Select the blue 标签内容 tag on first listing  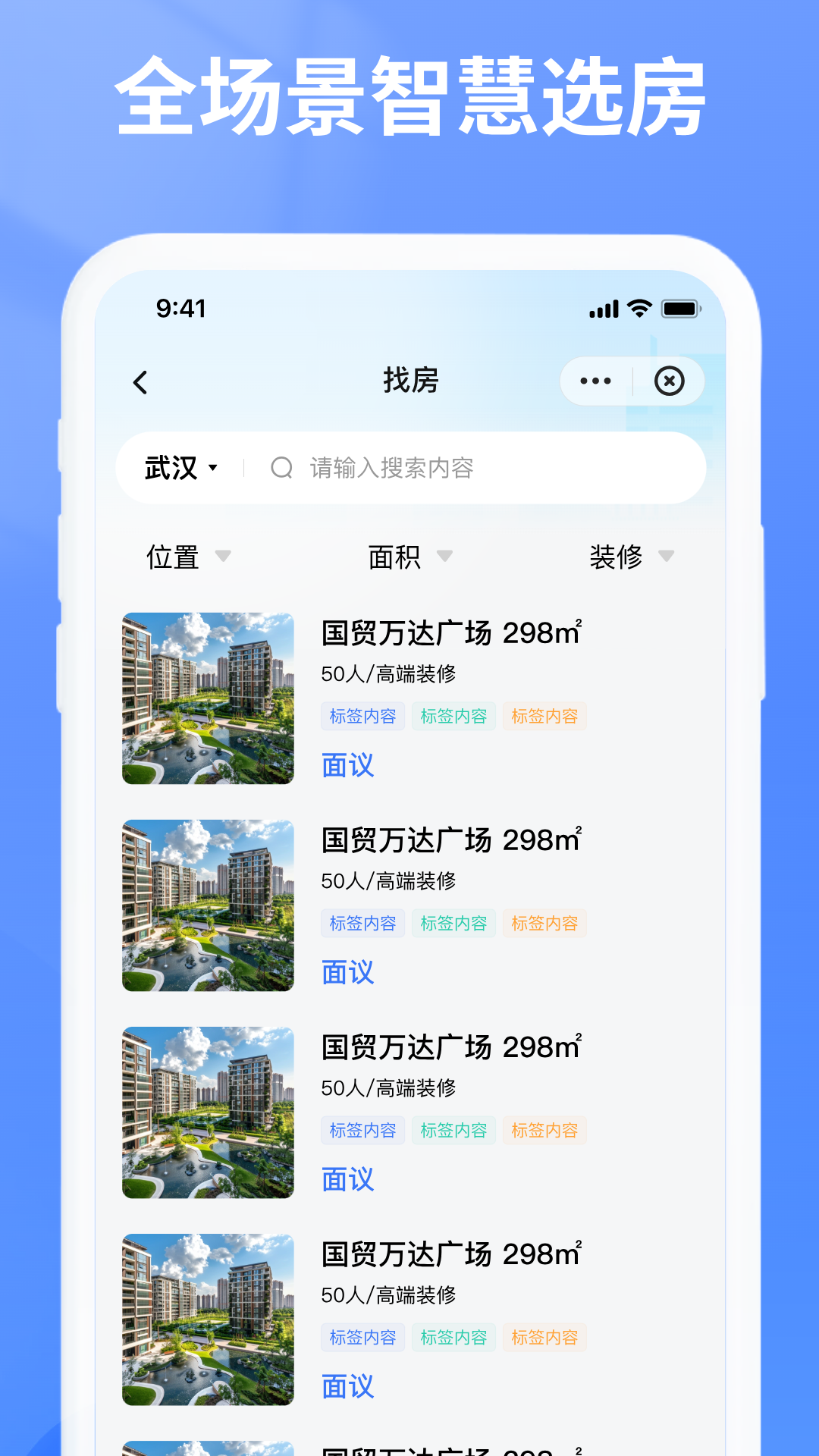pyautogui.click(x=362, y=716)
